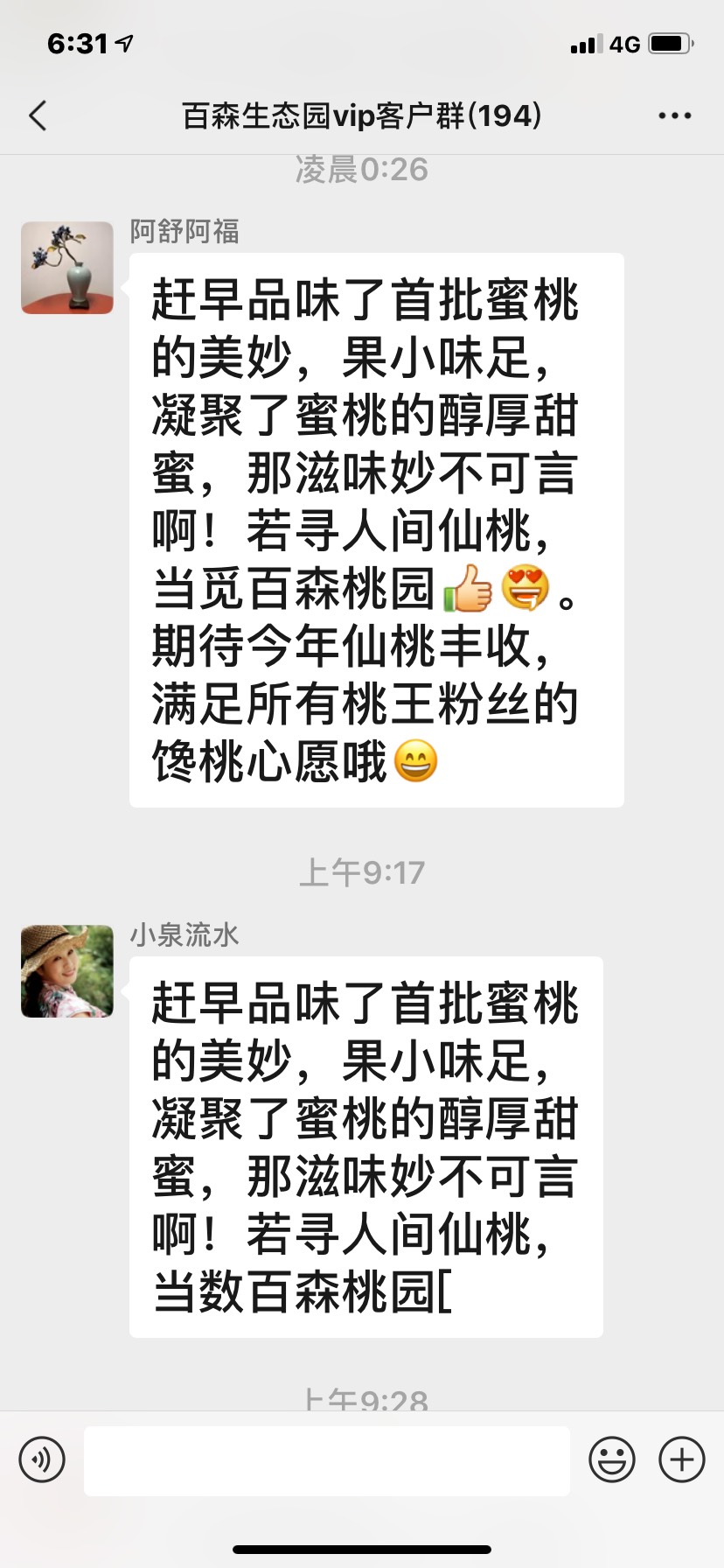Viewport: 724px width, 1568px height.
Task: Open 小泉流水's profile avatar
Action: (x=67, y=971)
